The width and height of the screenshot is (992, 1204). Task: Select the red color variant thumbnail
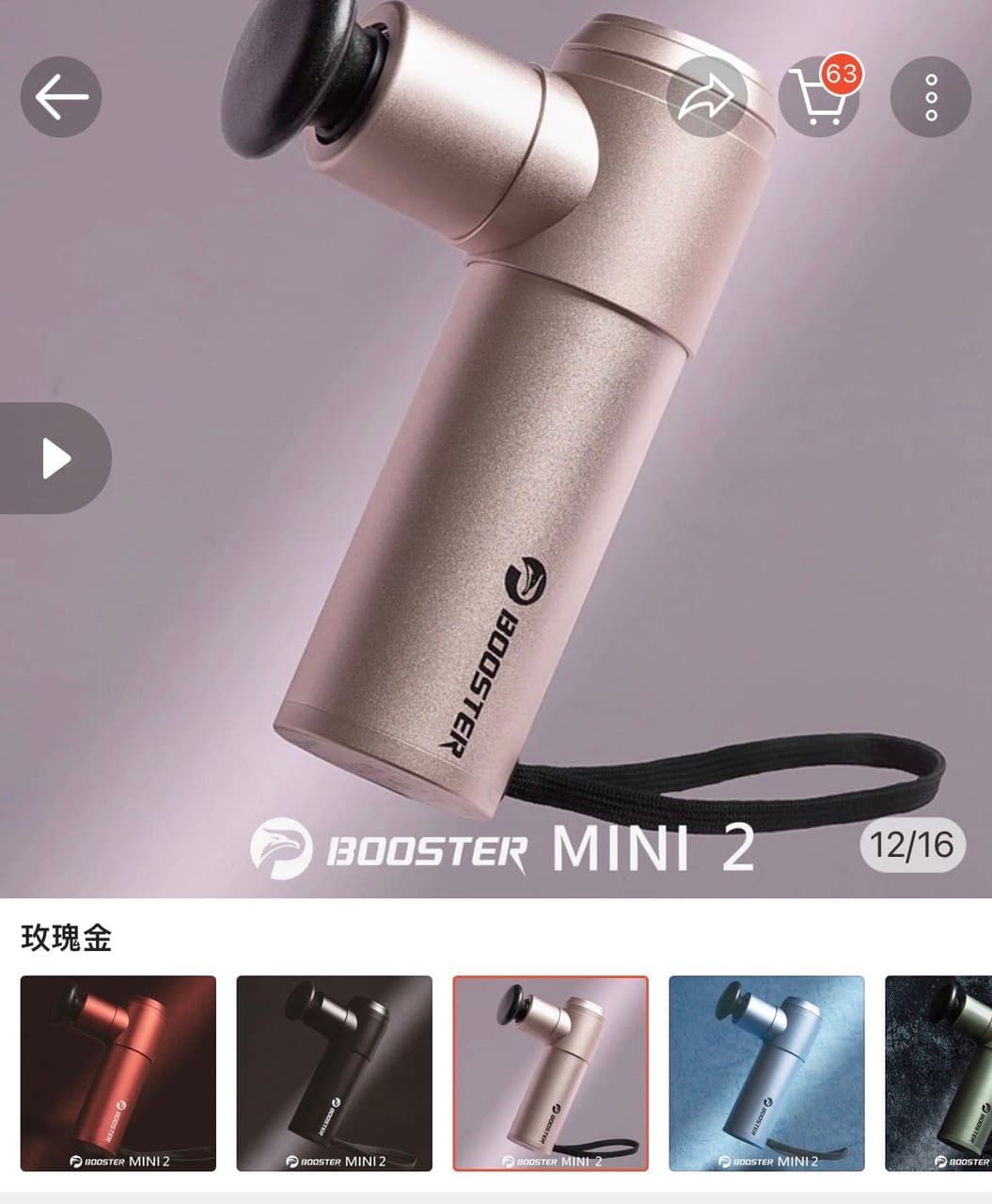click(x=118, y=1073)
